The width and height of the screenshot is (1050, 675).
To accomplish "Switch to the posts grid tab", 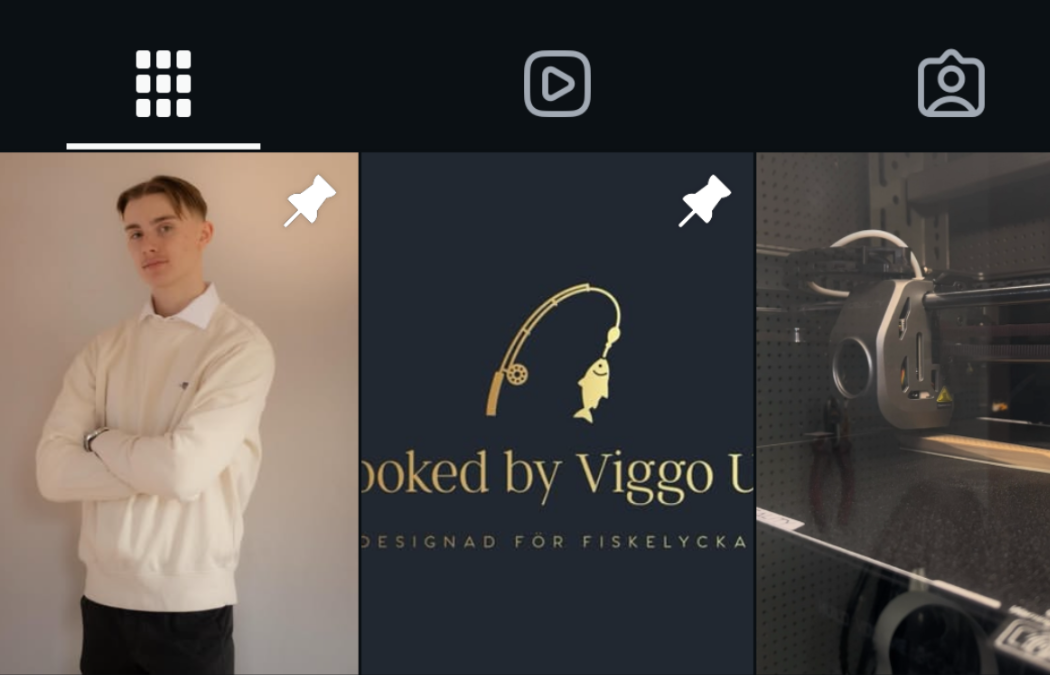I will (163, 85).
